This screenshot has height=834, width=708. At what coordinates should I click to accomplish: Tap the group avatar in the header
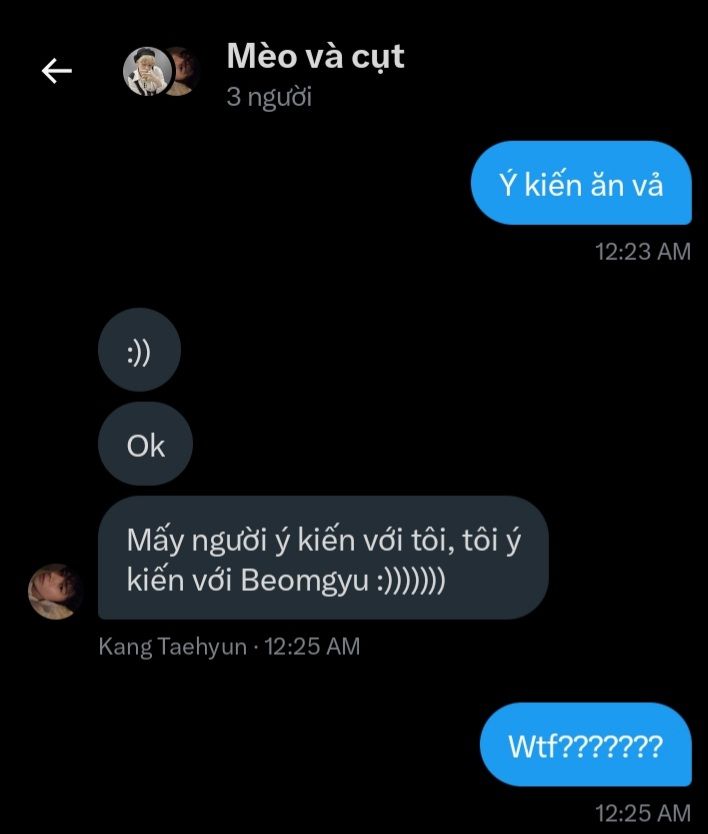(160, 71)
